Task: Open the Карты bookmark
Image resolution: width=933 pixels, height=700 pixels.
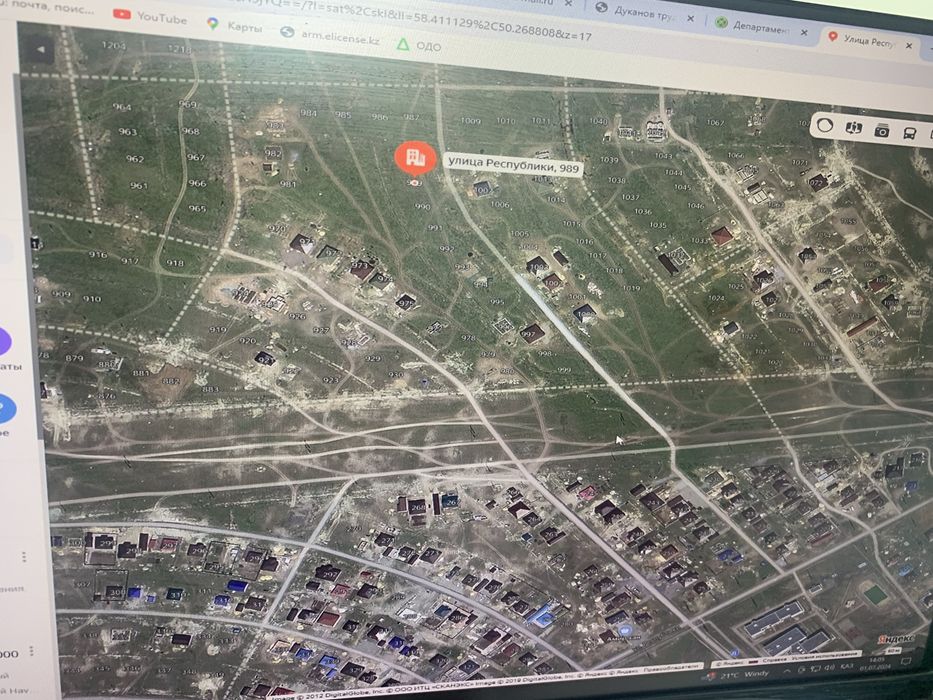Action: 235,26
